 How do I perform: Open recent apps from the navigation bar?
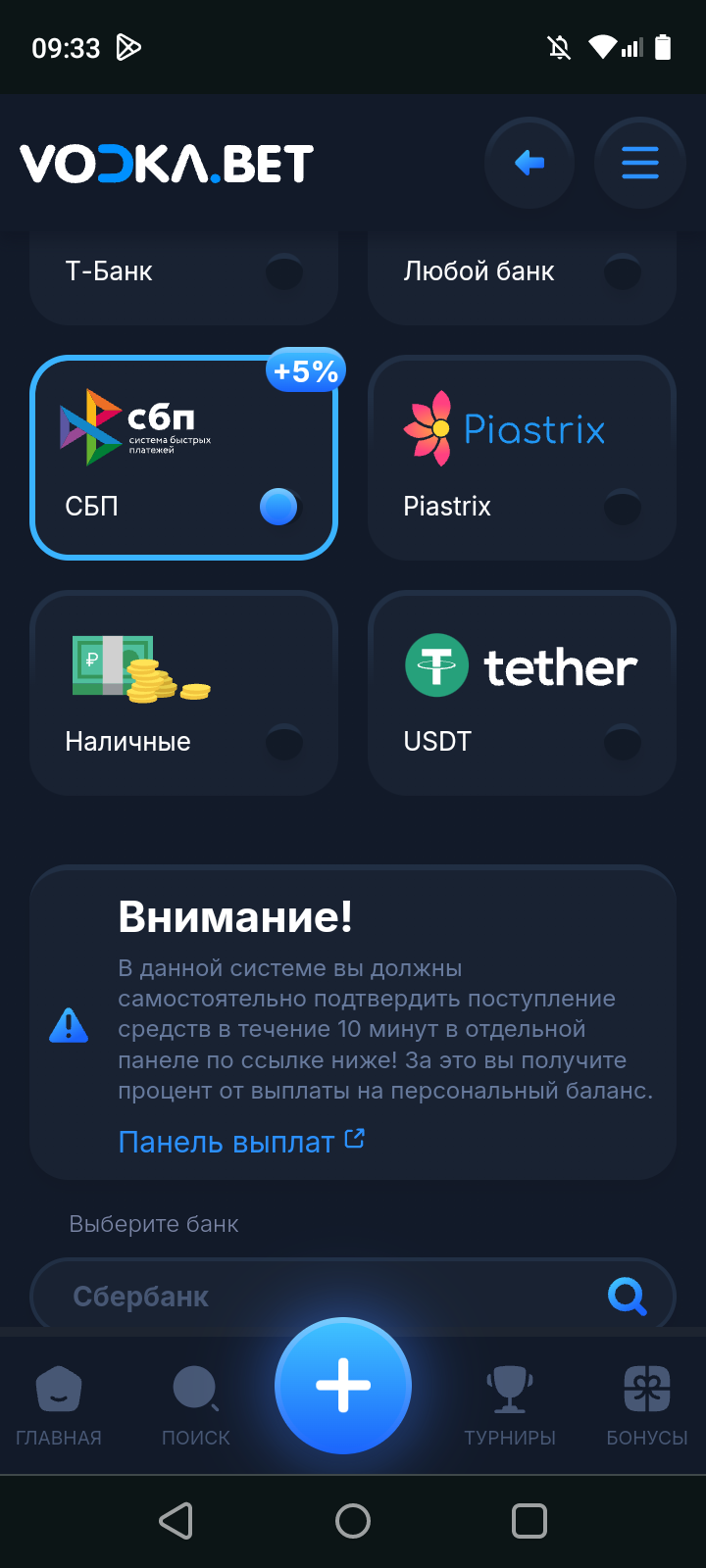coord(529,1521)
